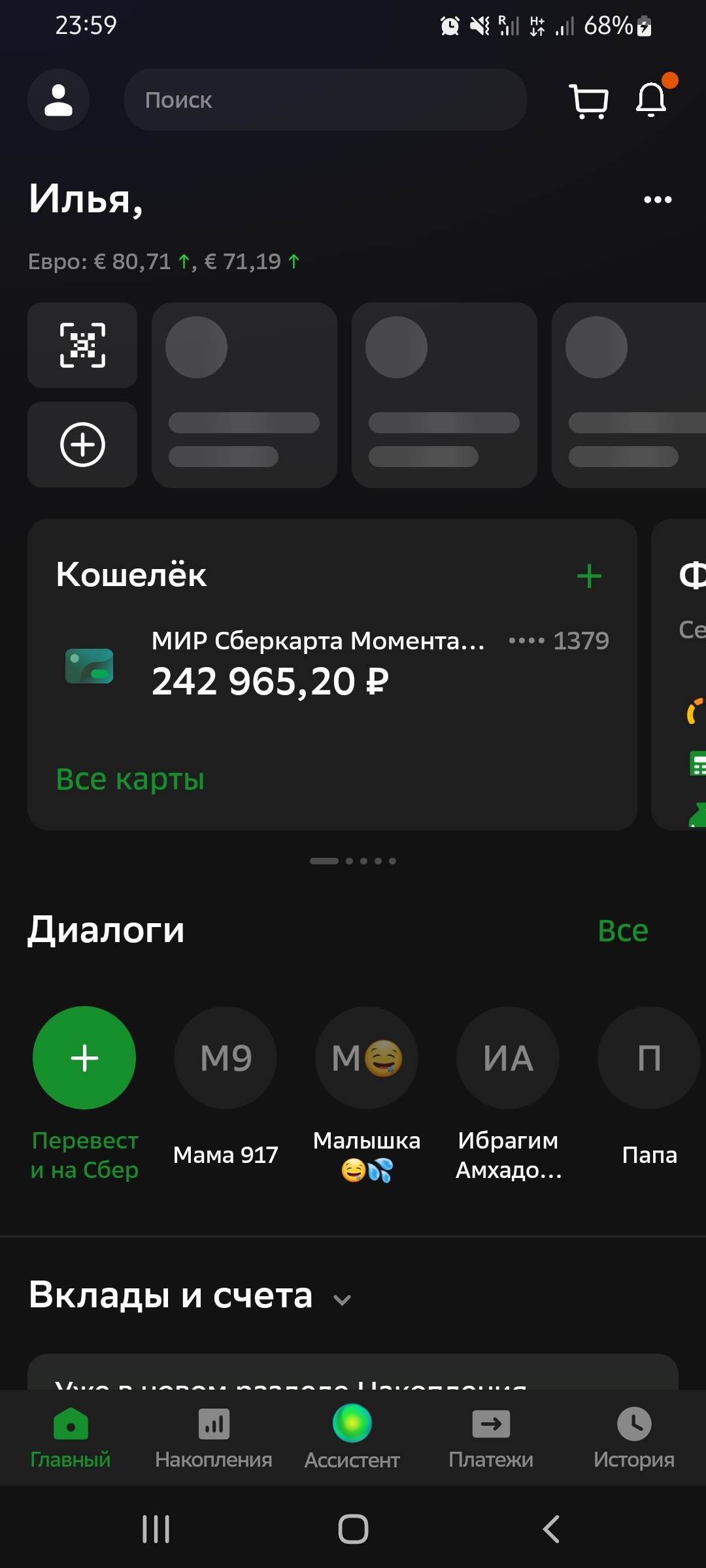Open the dialog with Мама 917
The width and height of the screenshot is (706, 1568).
[226, 1058]
